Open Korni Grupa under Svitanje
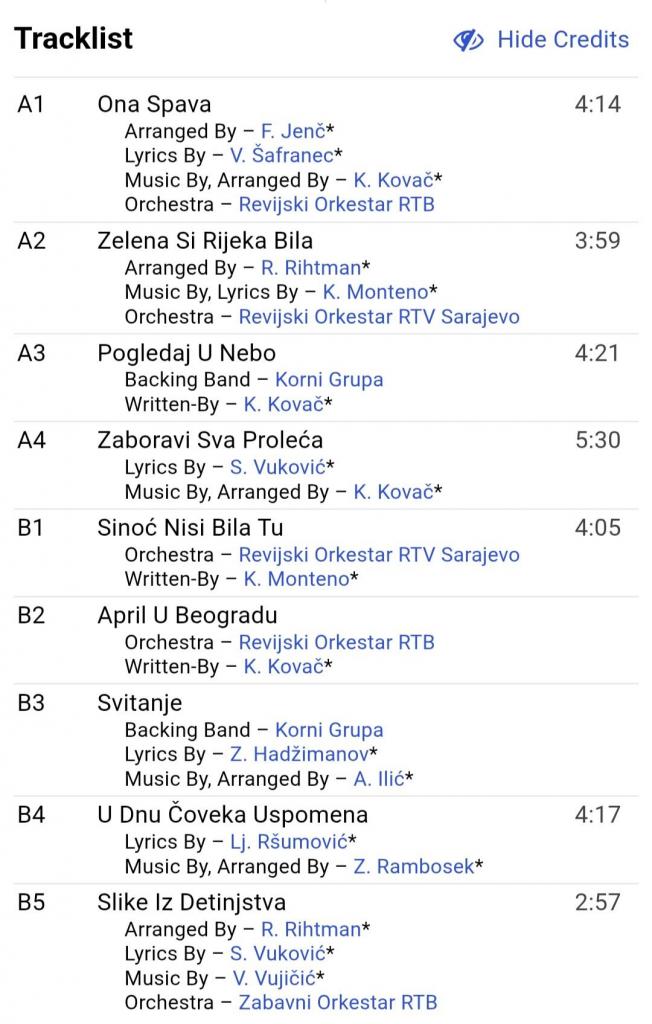The image size is (652, 1024). [x=329, y=730]
